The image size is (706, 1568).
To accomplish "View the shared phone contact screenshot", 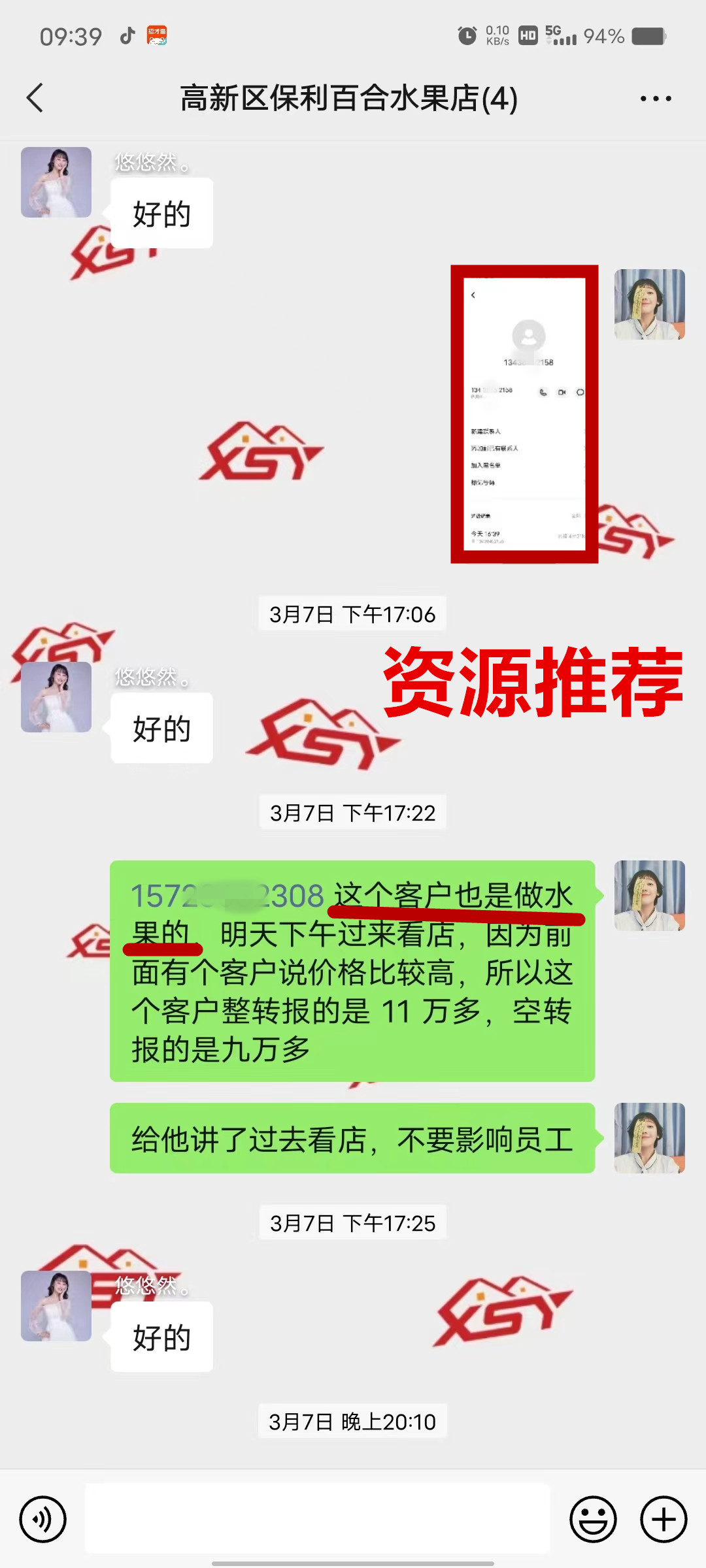I will pyautogui.click(x=524, y=414).
